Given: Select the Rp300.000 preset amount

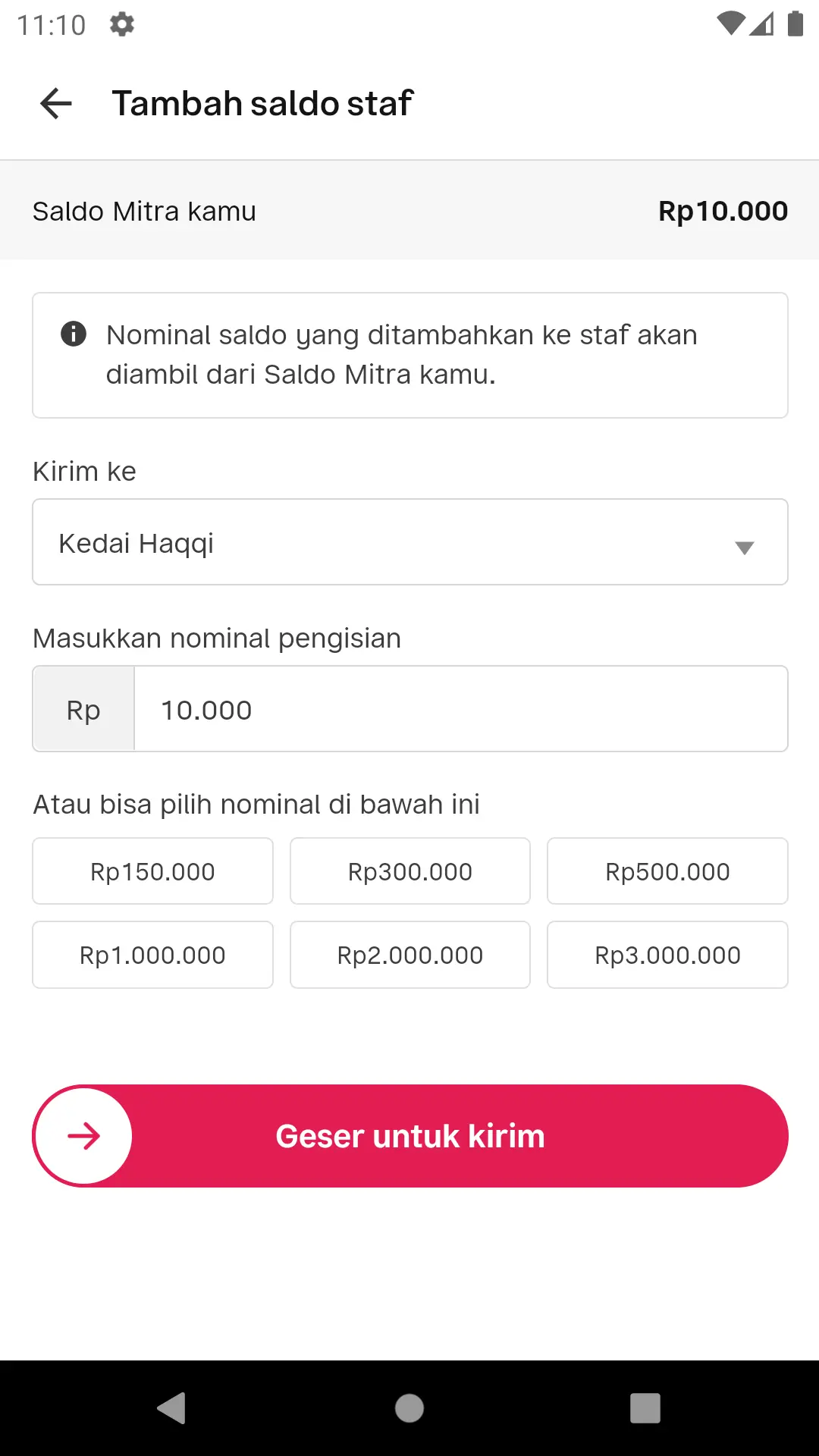Looking at the screenshot, I should pos(409,871).
